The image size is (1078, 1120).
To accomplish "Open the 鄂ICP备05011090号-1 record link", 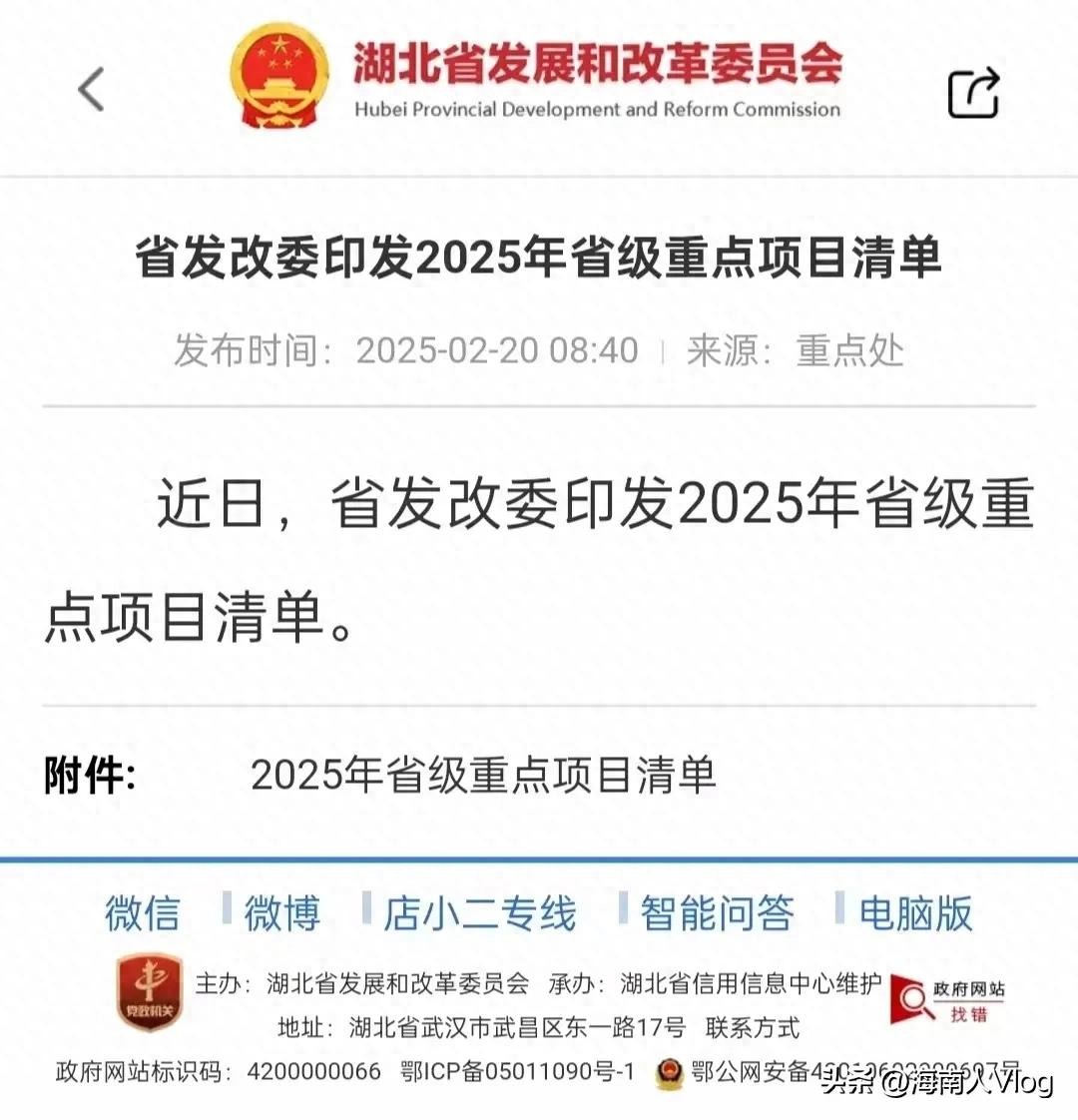I will (517, 1072).
